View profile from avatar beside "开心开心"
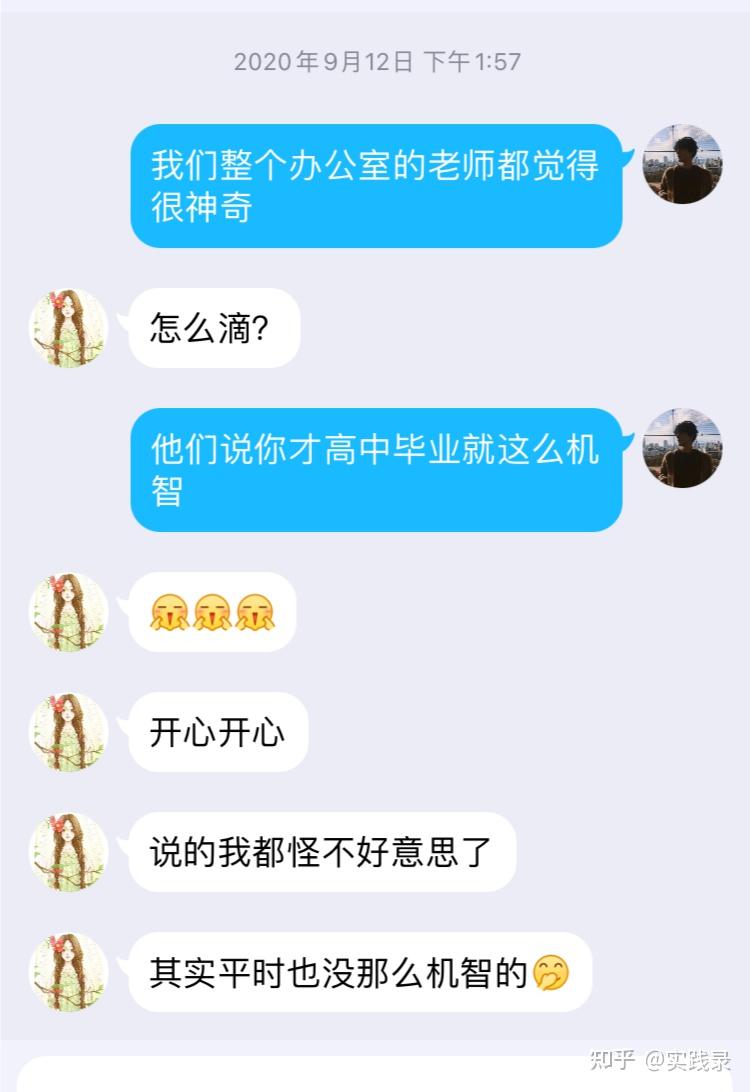This screenshot has width=750, height=1092. pos(68,732)
